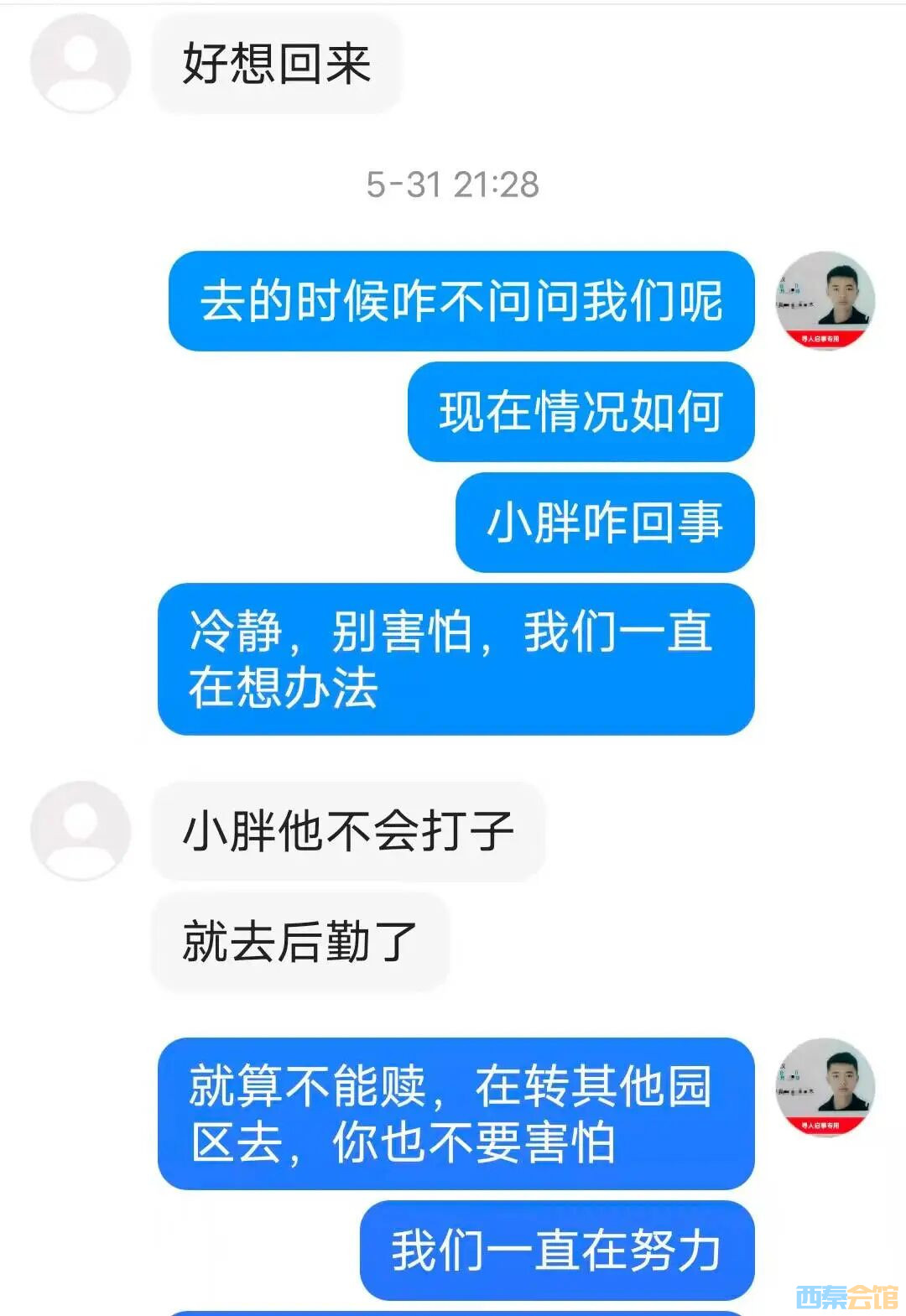This screenshot has width=906, height=1316.
Task: Tap the "5-31 21:28" timestamp
Action: (453, 185)
